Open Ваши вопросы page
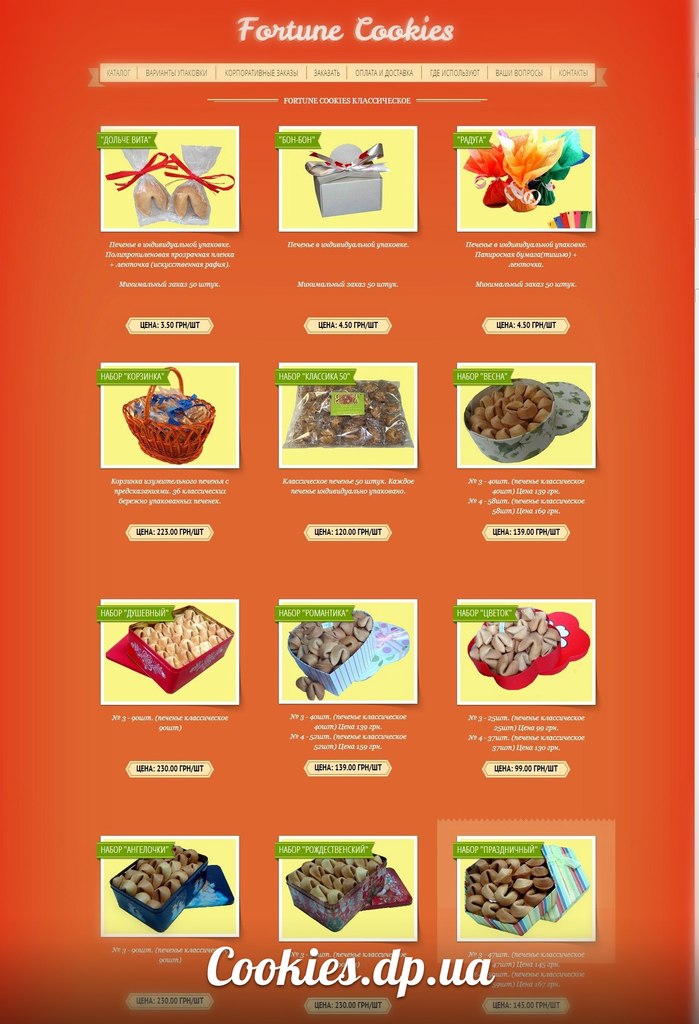The image size is (699, 1024). (x=519, y=73)
